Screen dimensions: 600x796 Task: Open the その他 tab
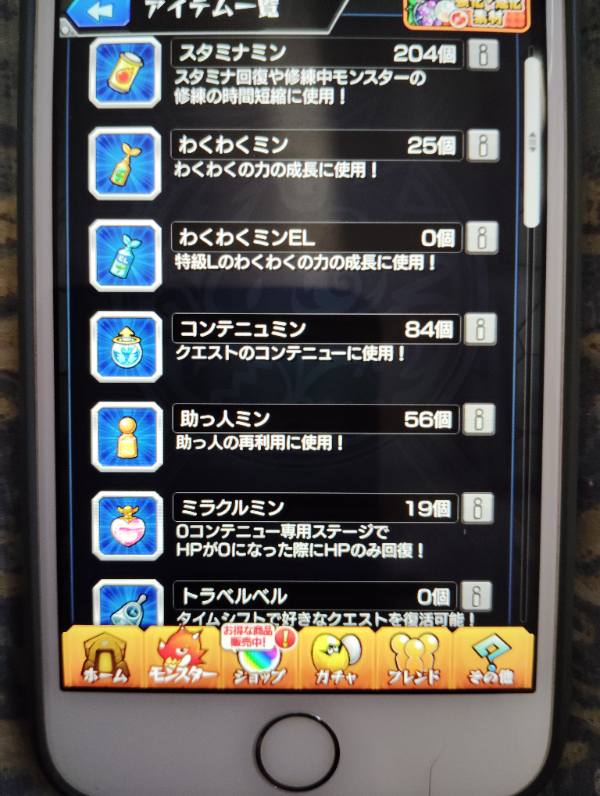point(490,659)
